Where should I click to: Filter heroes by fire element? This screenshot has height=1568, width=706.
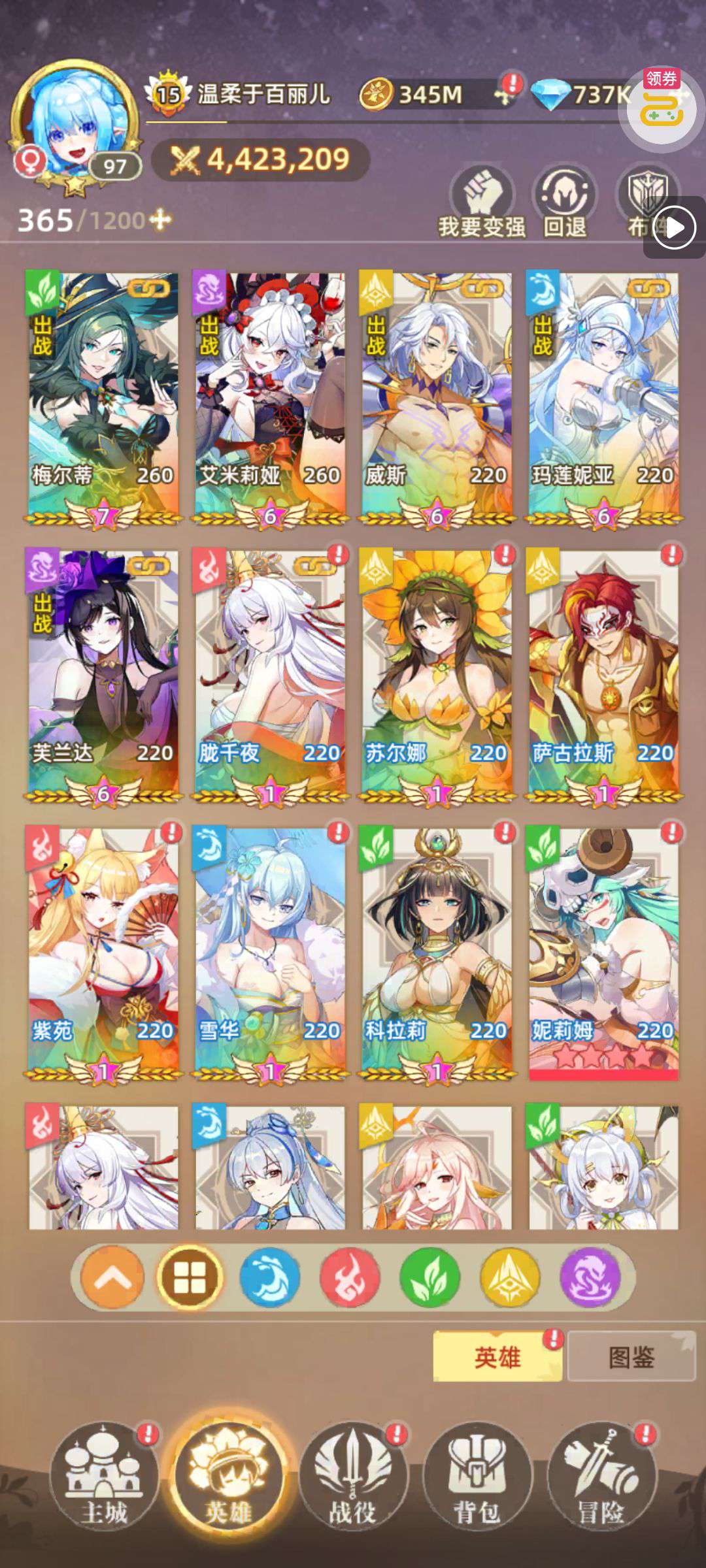(x=350, y=1277)
